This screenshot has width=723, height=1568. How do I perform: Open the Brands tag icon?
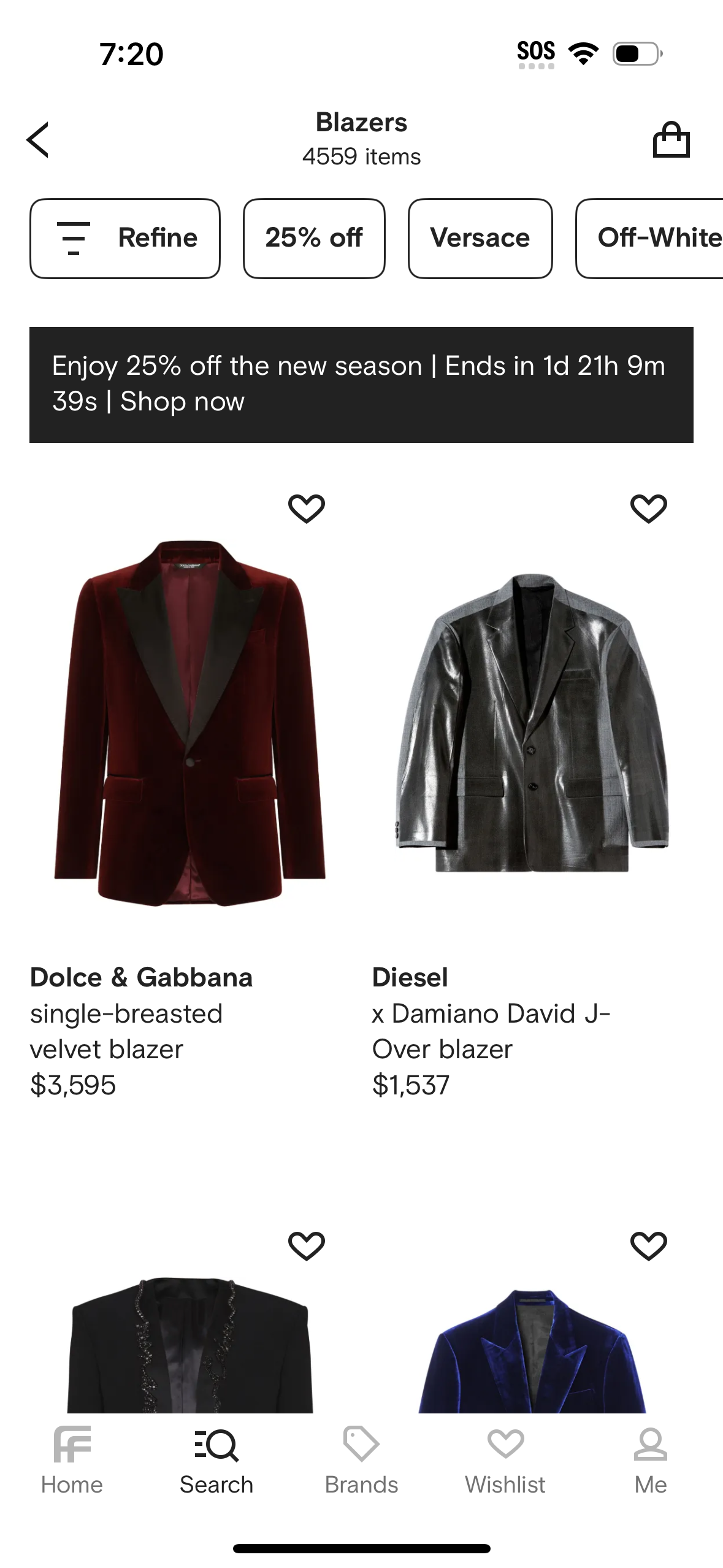point(361,1466)
